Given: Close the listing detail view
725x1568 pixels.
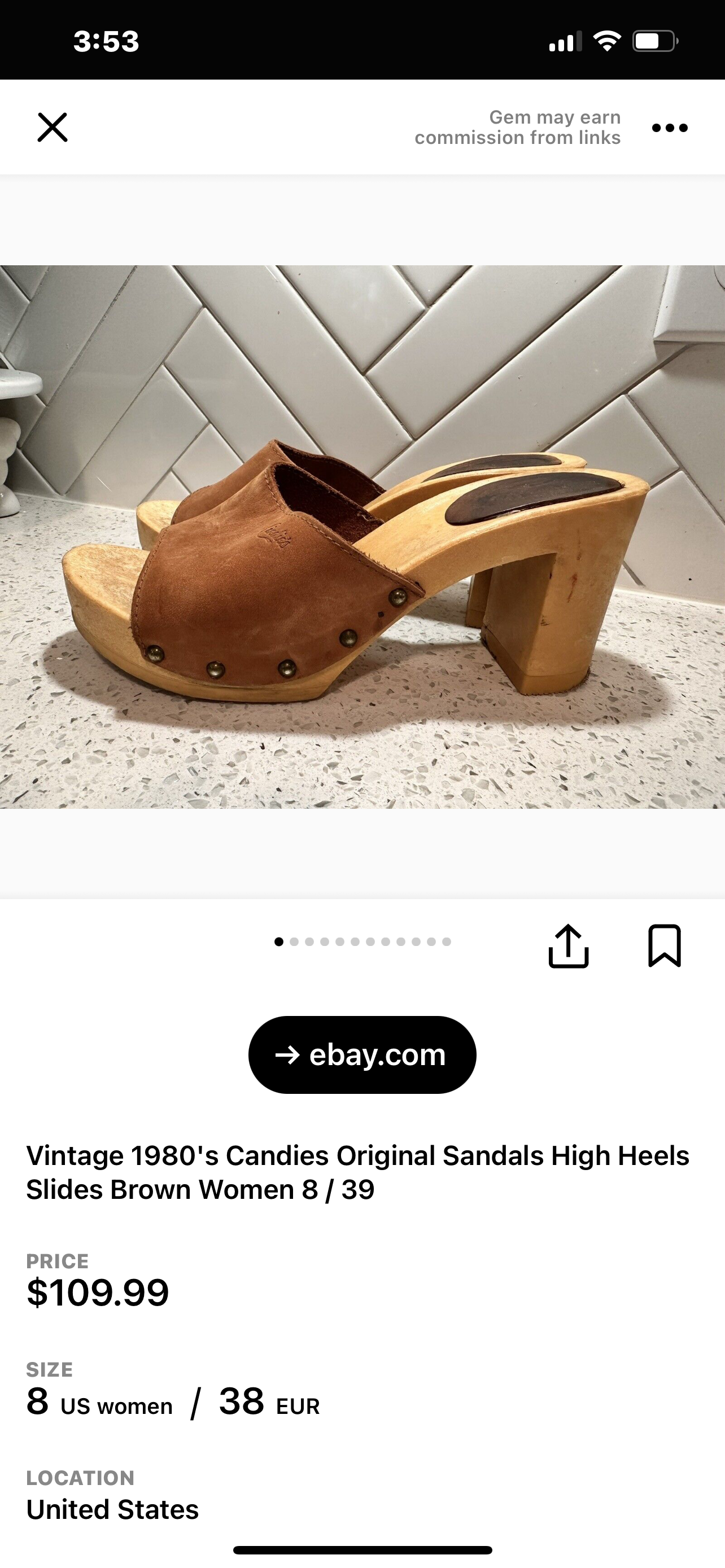Looking at the screenshot, I should pos(53,127).
